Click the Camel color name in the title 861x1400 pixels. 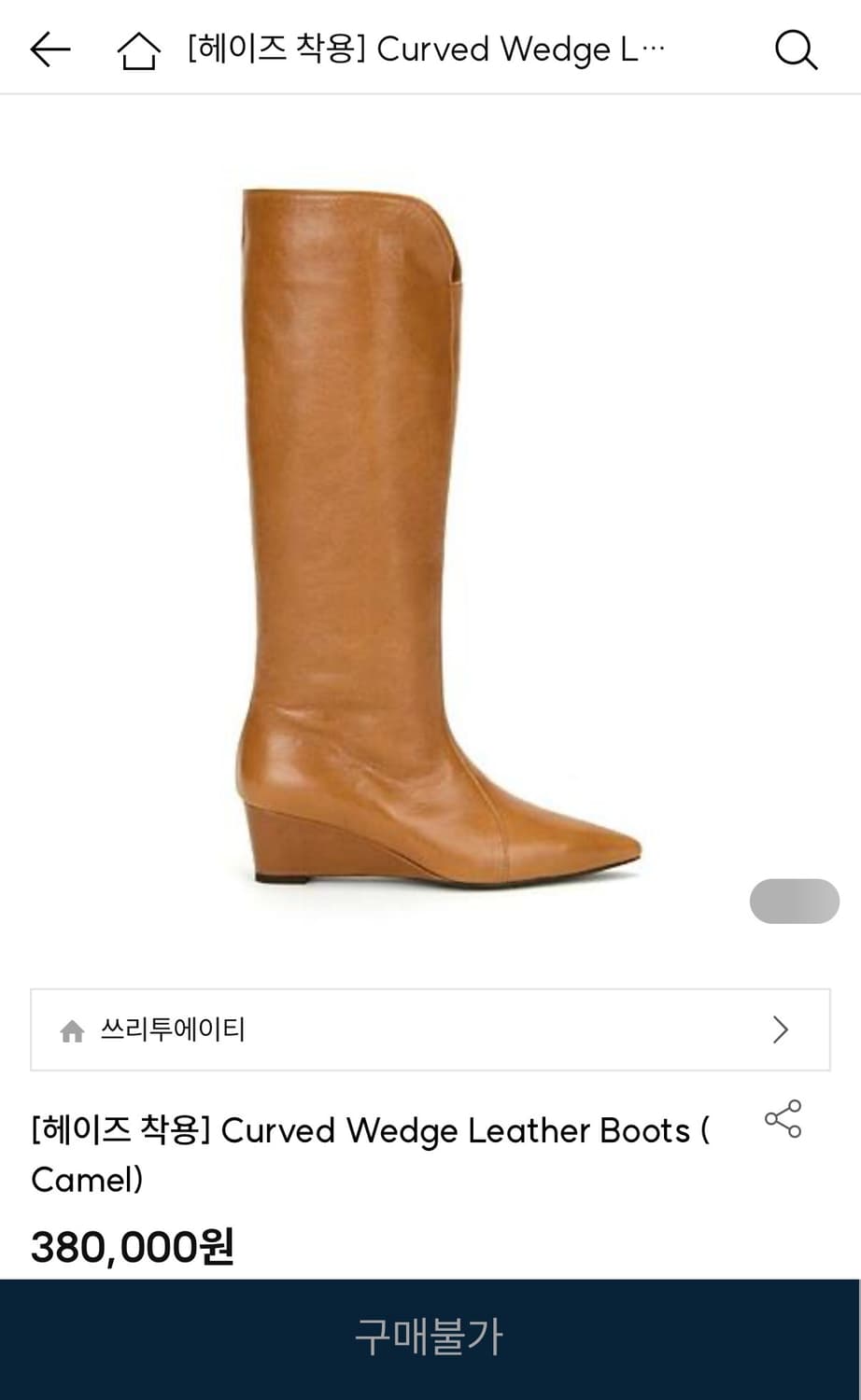pyautogui.click(x=86, y=1180)
